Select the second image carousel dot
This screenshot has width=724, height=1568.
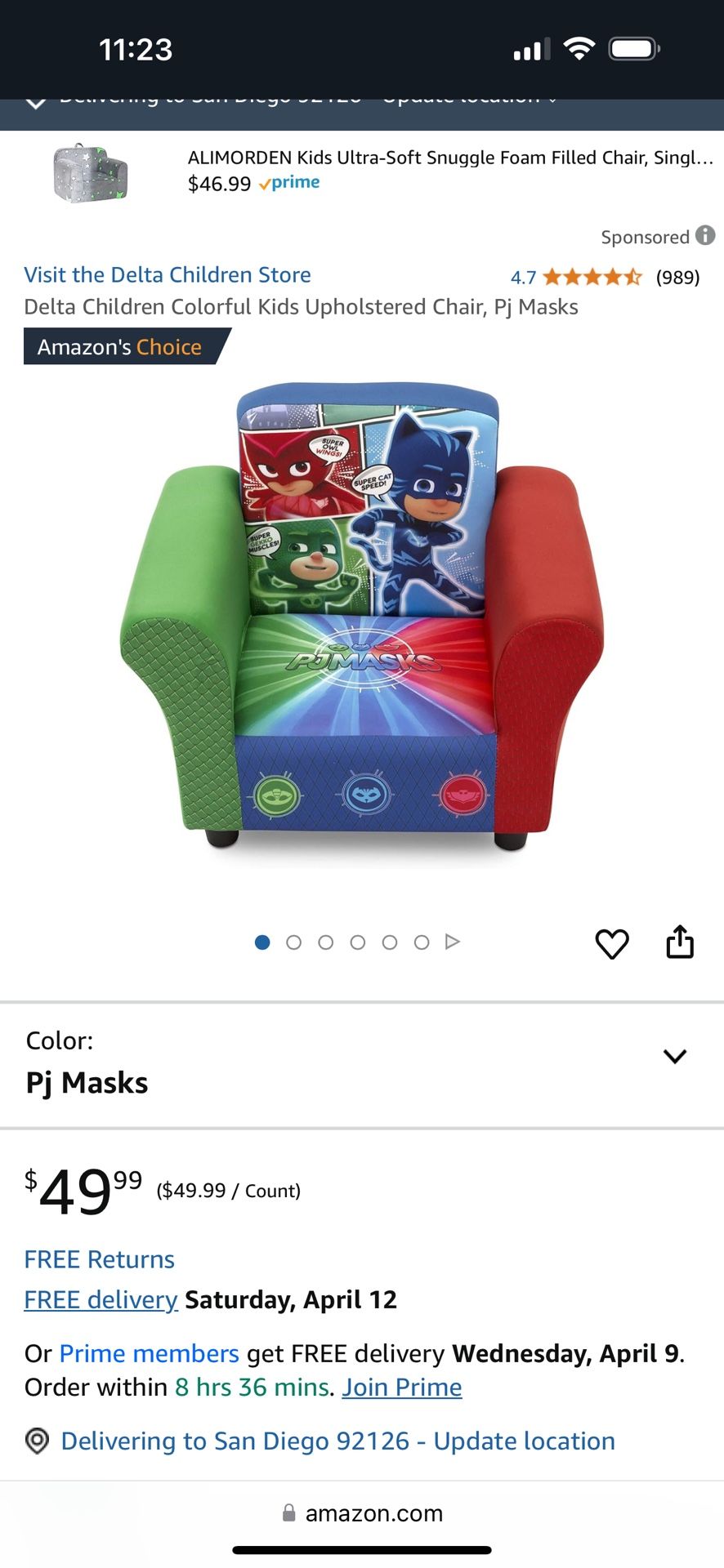[x=294, y=942]
